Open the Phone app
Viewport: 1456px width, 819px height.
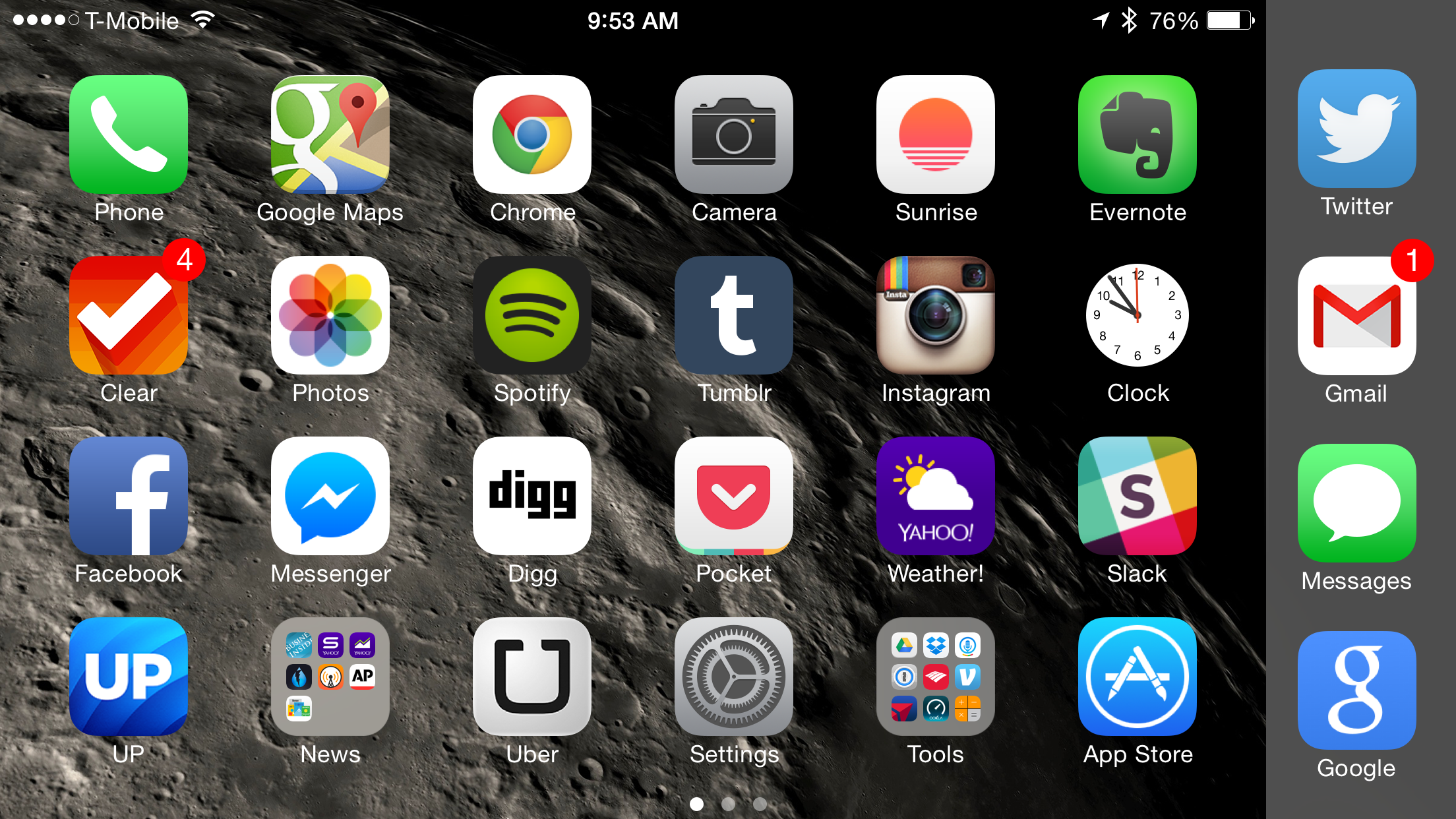click(129, 135)
